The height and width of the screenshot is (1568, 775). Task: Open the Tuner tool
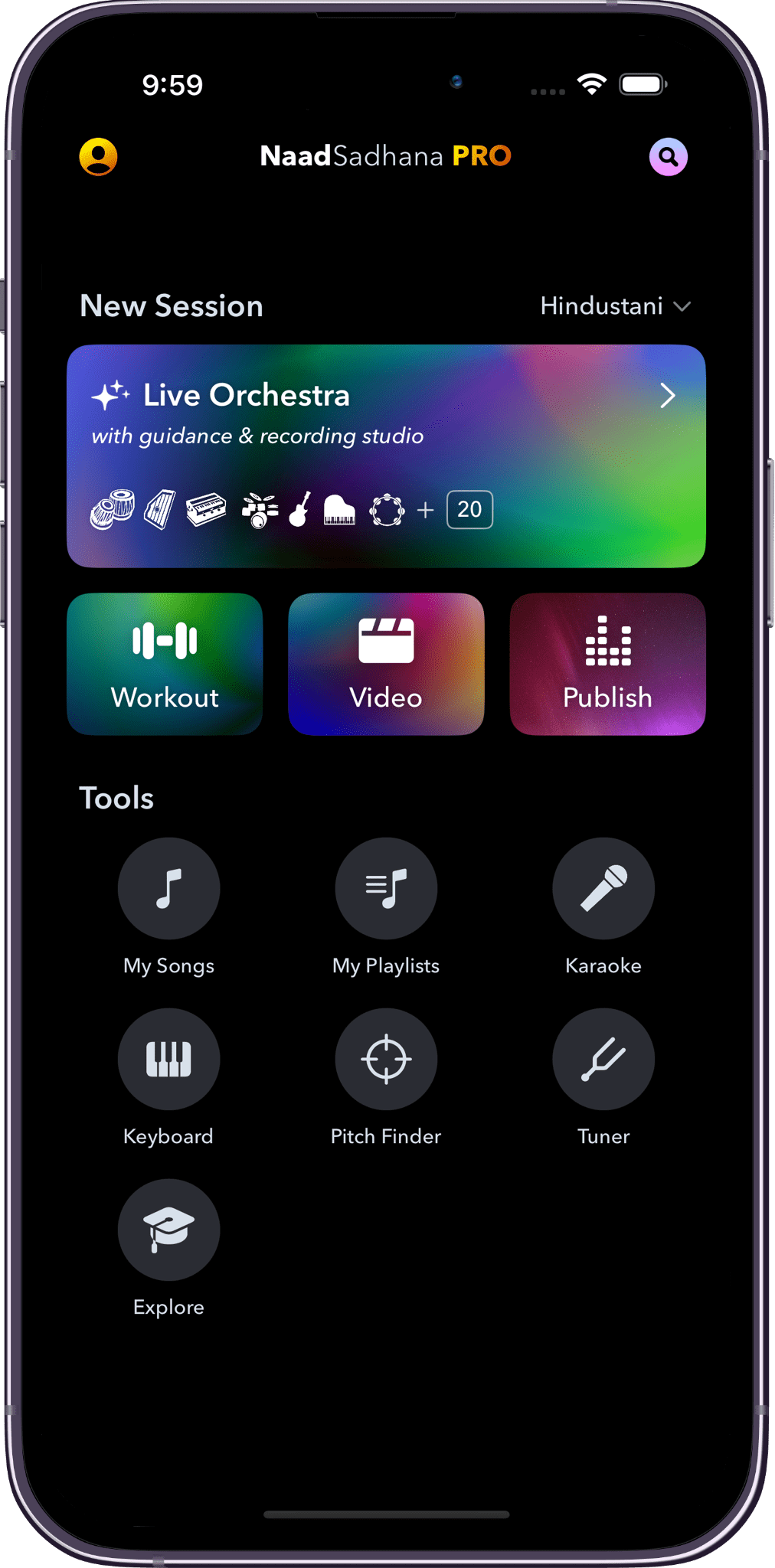coord(603,1059)
